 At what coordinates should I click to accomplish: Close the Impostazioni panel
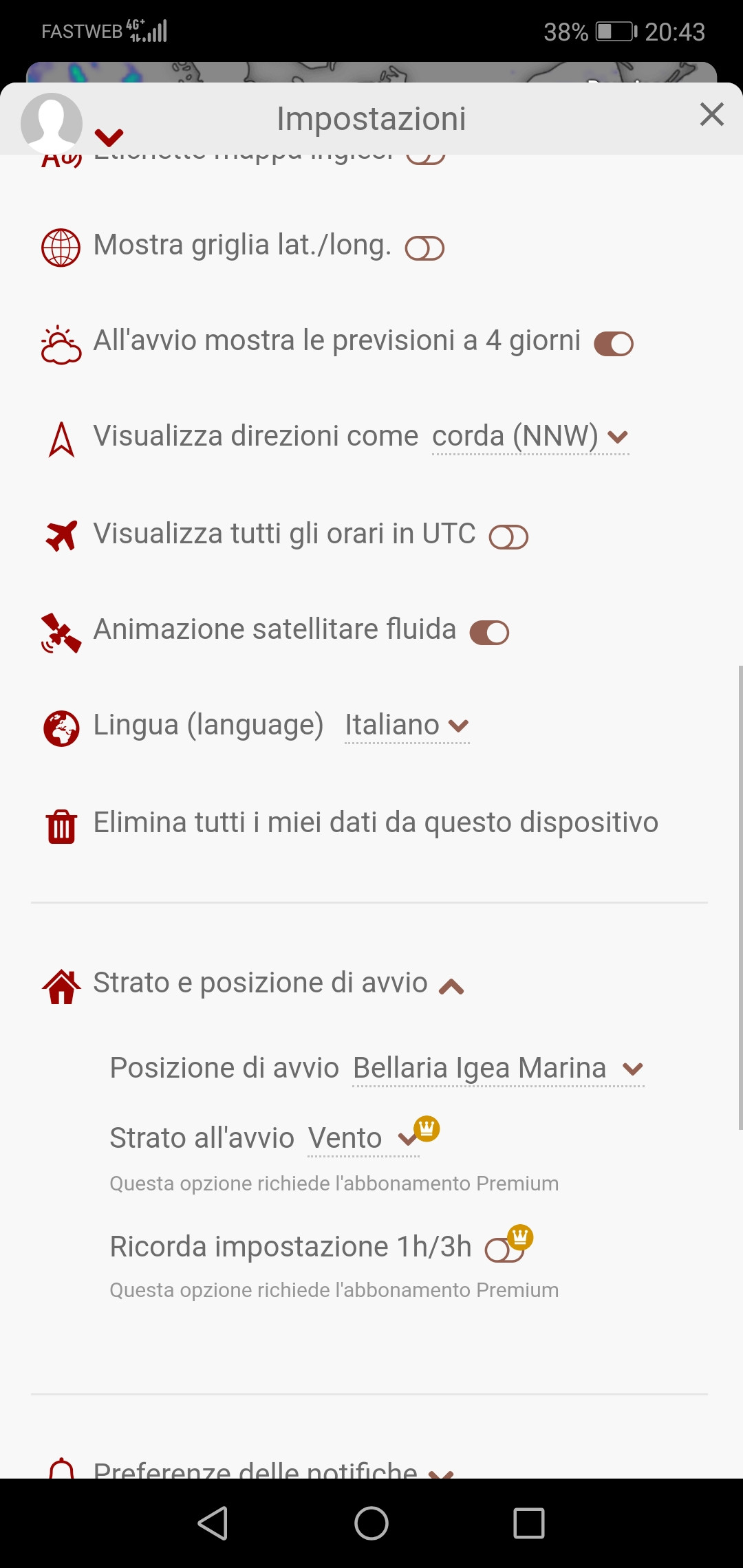click(x=712, y=114)
